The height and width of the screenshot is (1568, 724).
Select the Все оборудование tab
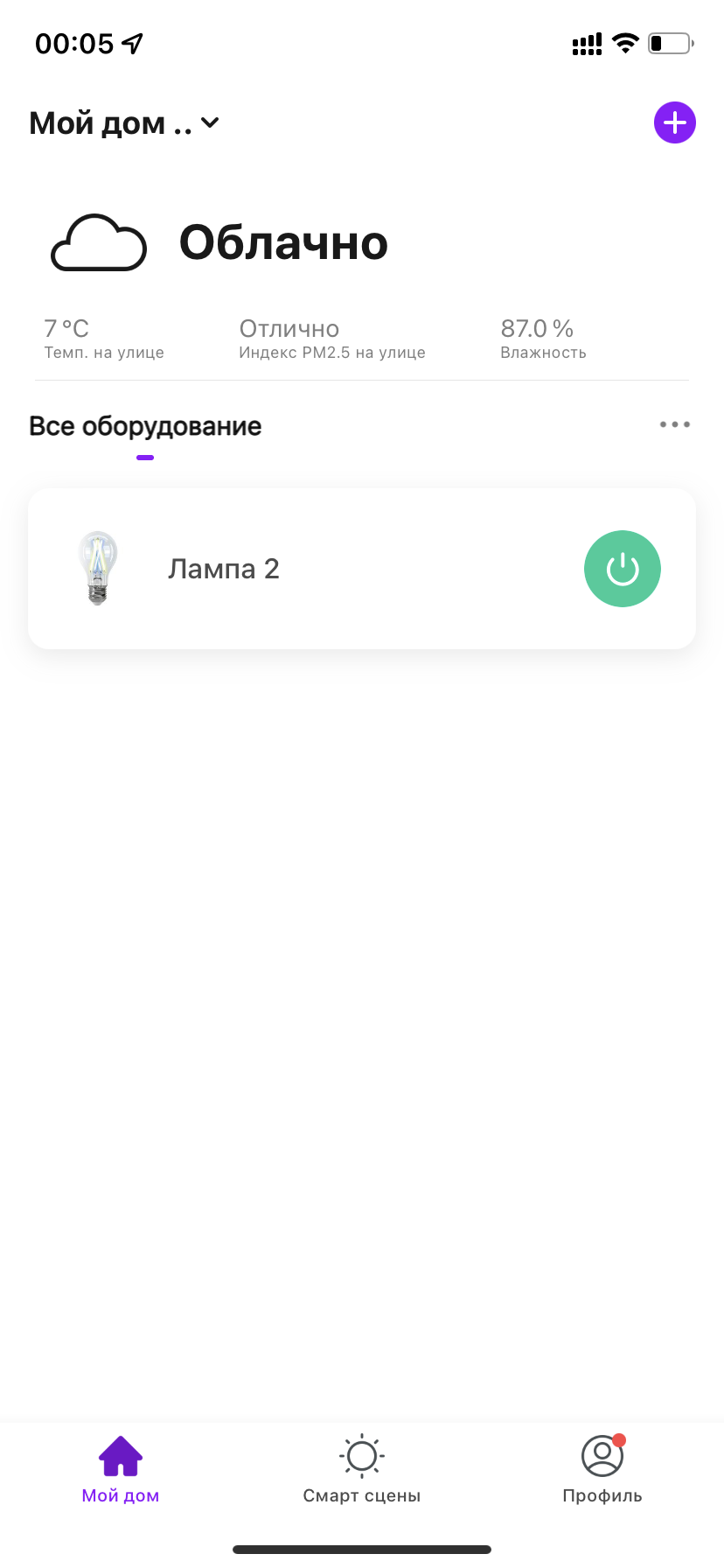tap(145, 426)
